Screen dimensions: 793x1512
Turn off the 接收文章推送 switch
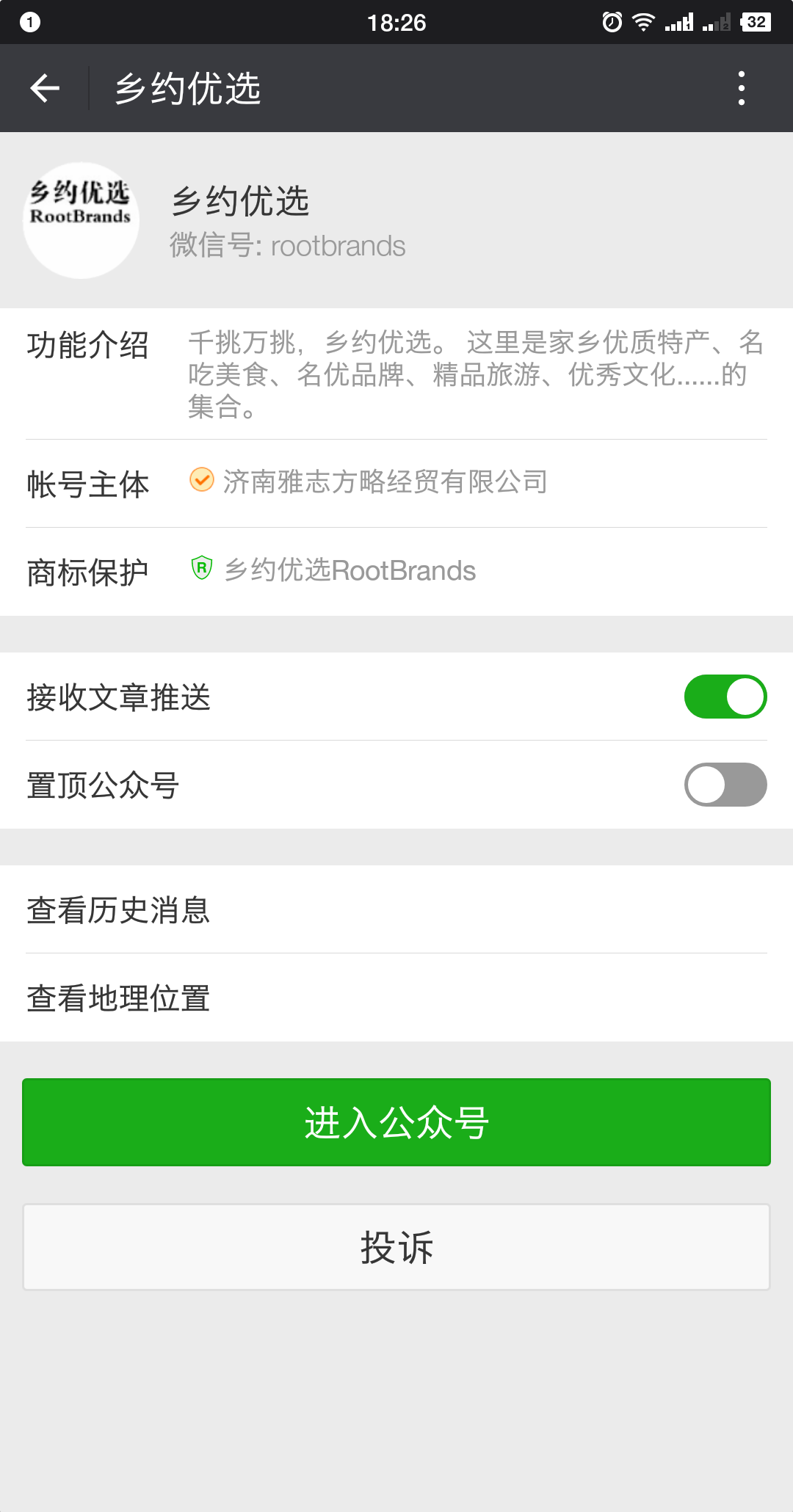[725, 697]
